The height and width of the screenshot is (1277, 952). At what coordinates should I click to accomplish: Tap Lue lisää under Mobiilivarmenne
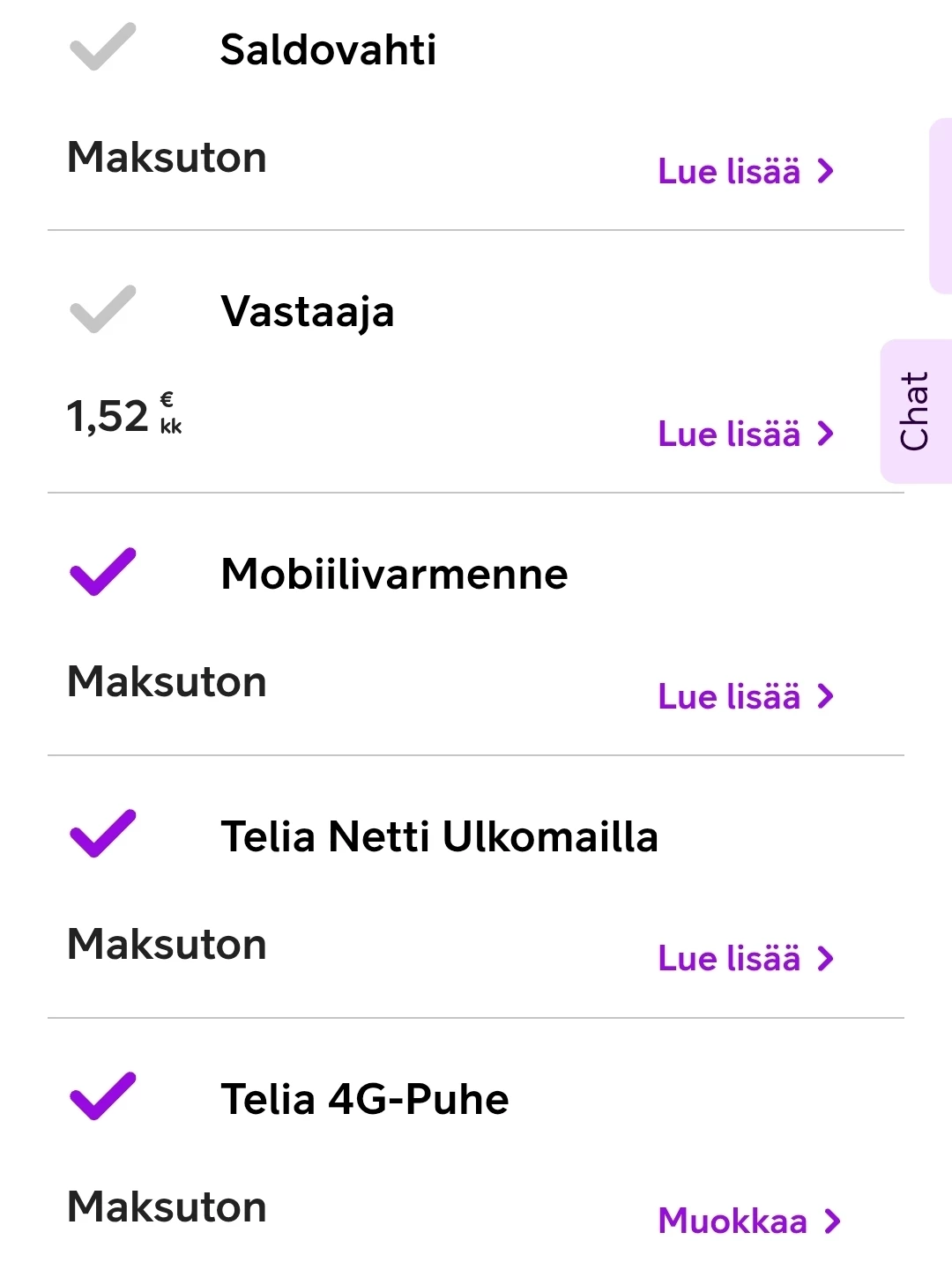click(745, 696)
